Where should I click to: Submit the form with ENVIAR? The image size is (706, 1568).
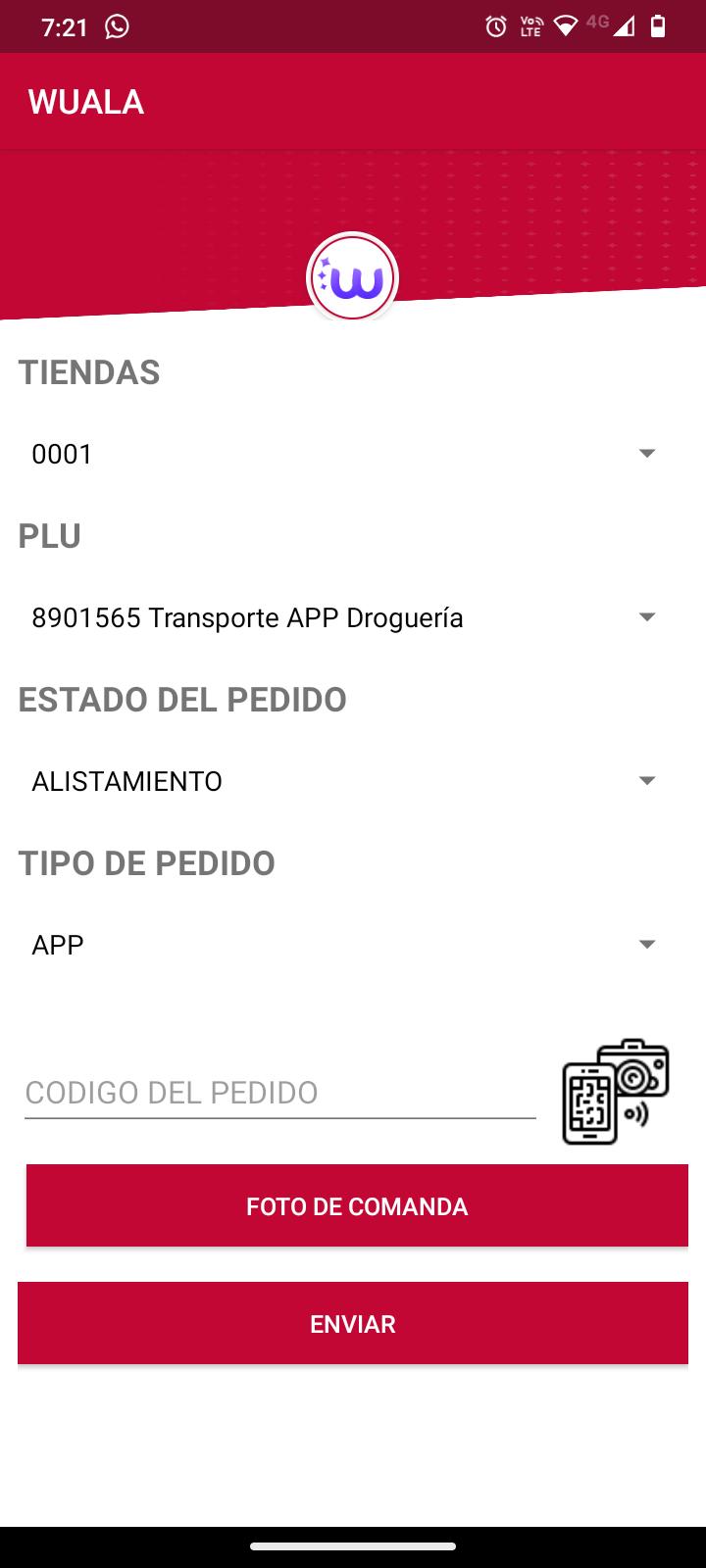(x=353, y=1323)
